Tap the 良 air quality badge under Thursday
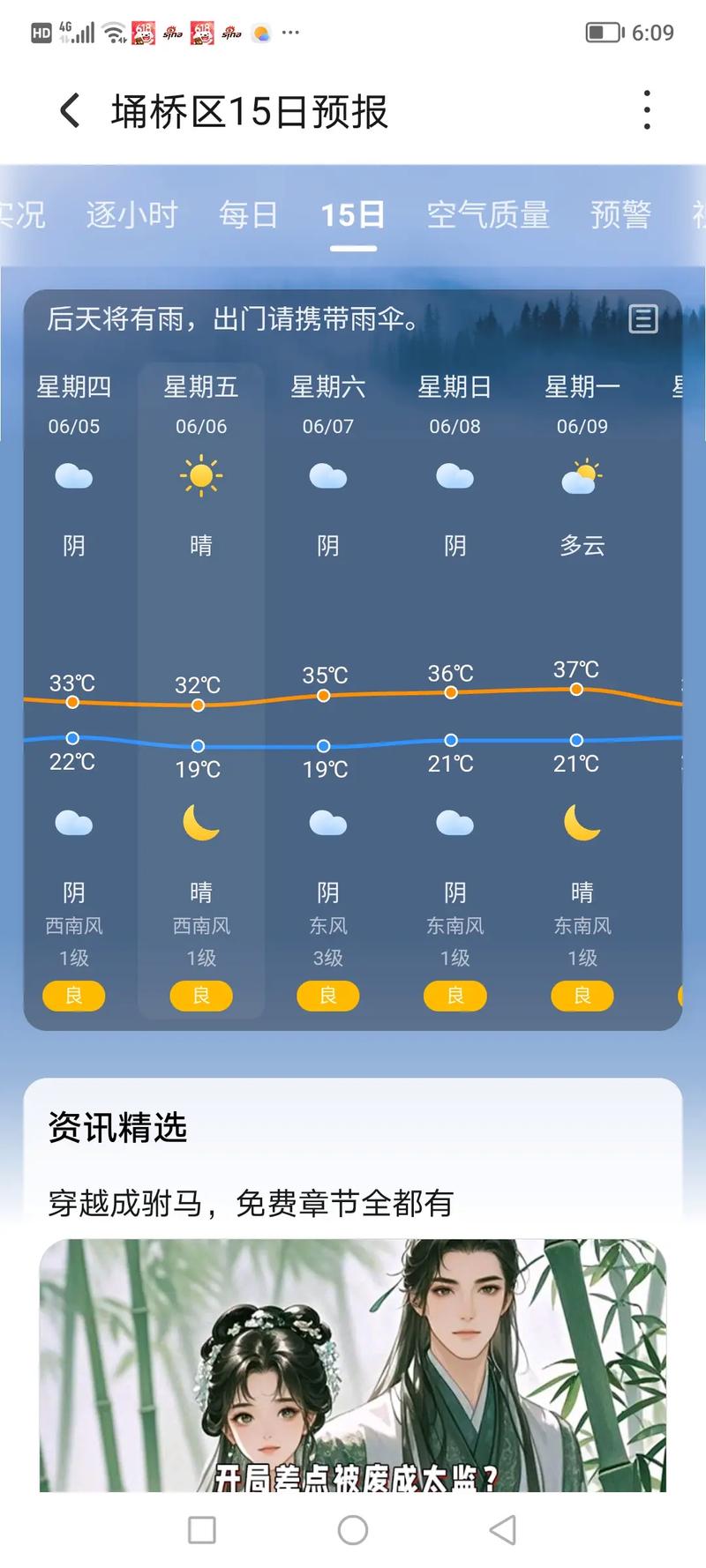 [74, 995]
